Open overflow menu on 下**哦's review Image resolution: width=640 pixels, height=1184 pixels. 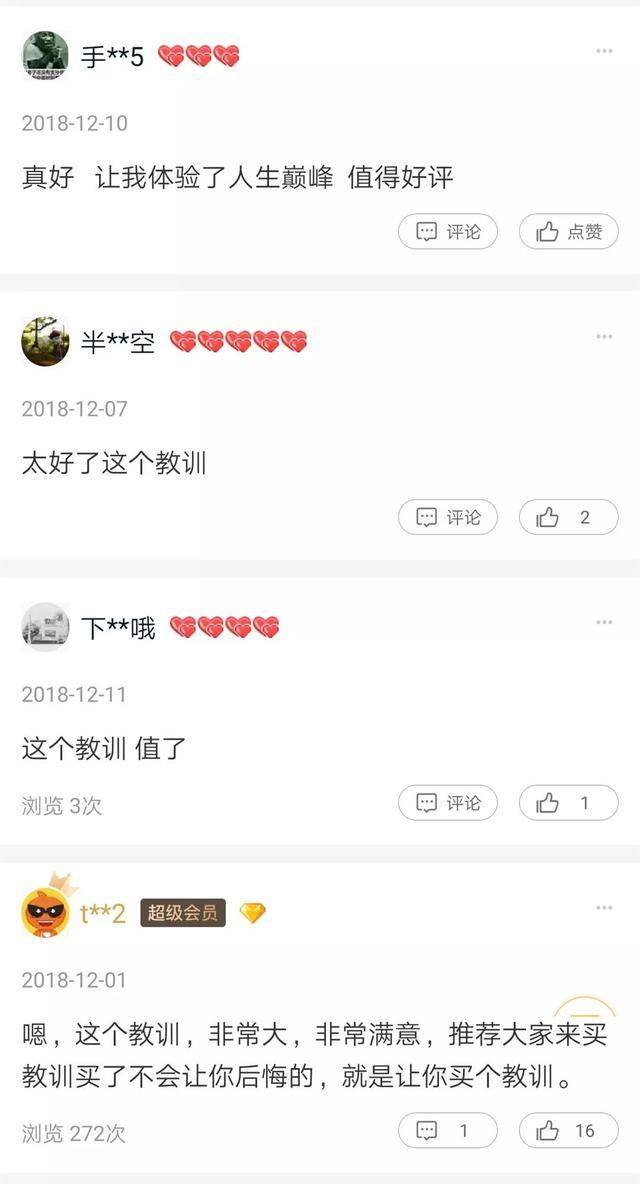coord(604,622)
